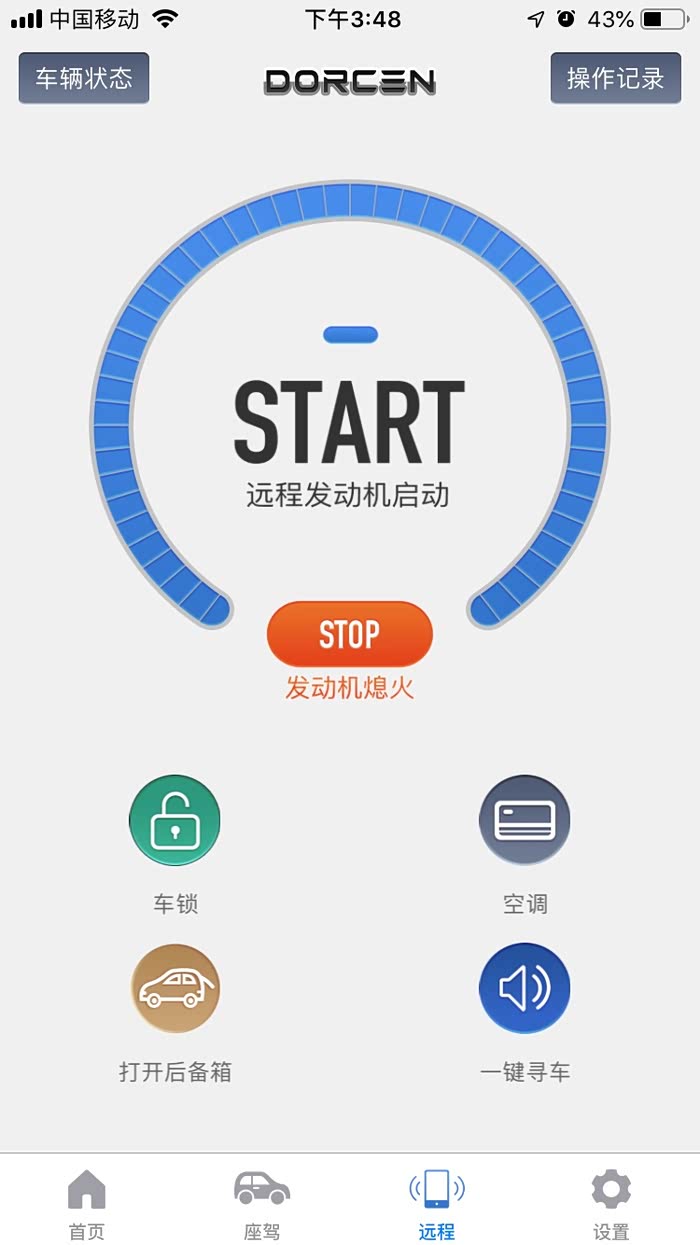Viewport: 700px width, 1245px height.
Task: Tap START to remotely start the engine
Action: pos(349,424)
